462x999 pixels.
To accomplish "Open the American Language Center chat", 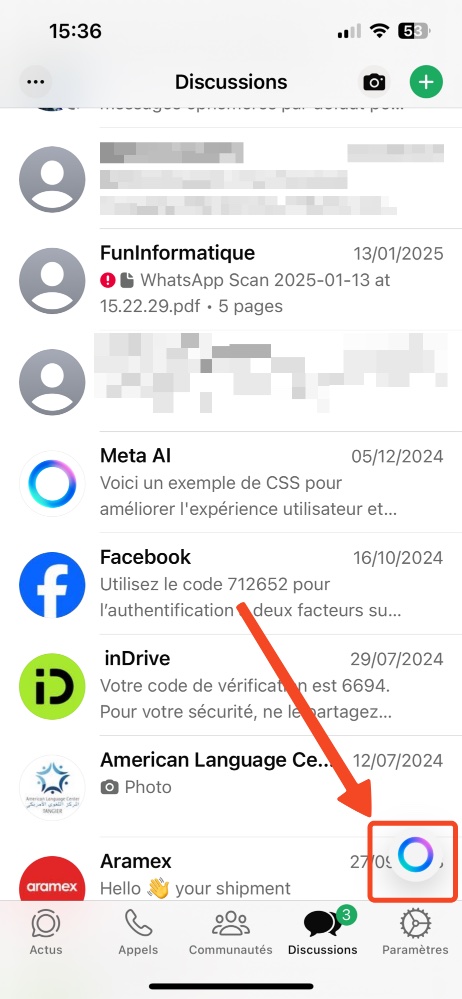I will 231,786.
